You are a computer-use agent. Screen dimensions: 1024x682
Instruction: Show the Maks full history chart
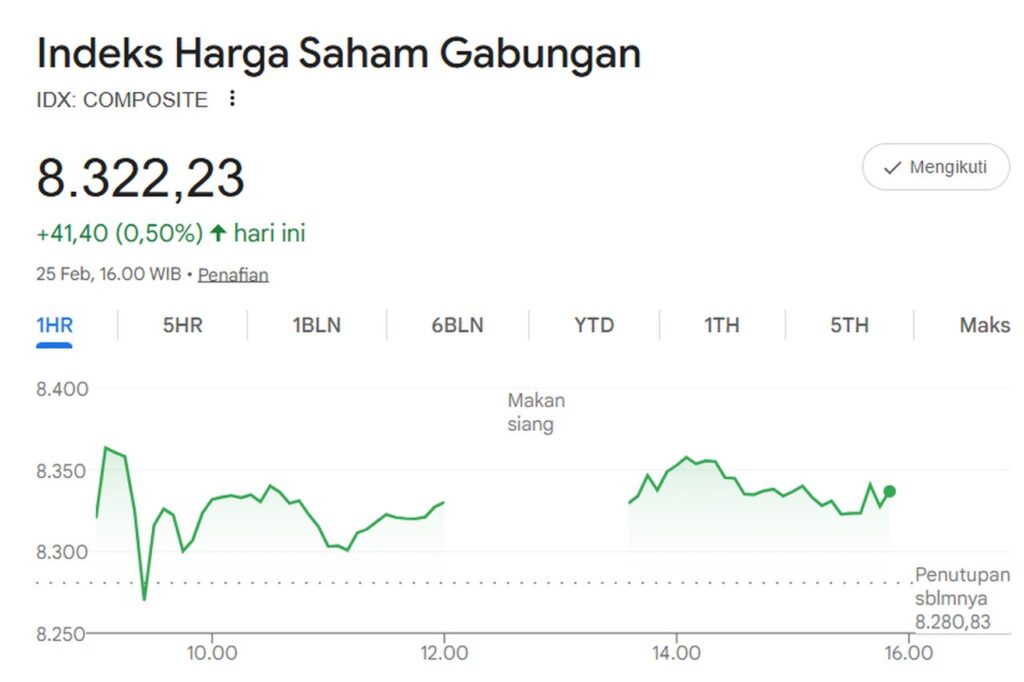point(984,325)
